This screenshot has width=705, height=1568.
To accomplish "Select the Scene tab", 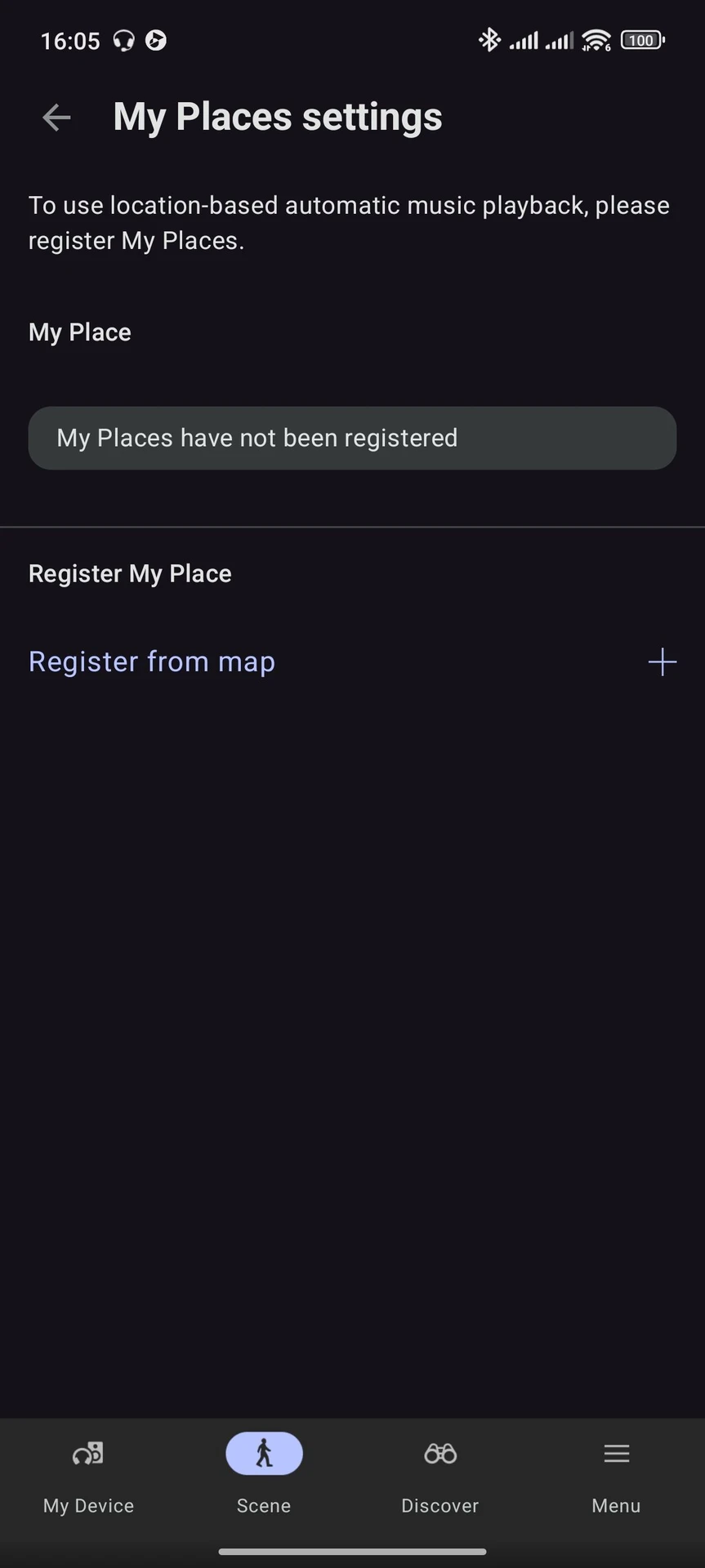I will (264, 1477).
